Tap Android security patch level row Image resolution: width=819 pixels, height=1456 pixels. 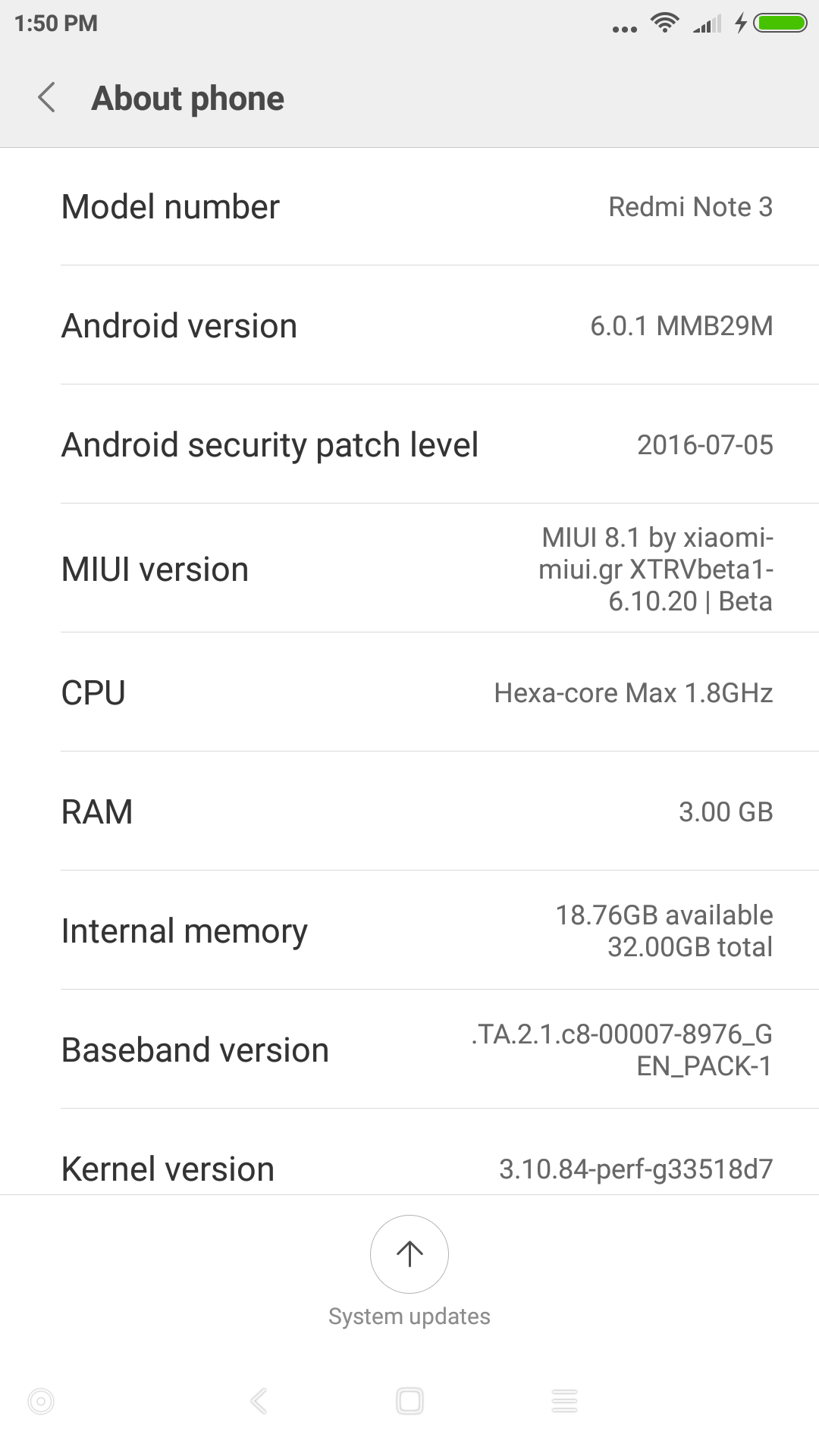pos(409,445)
